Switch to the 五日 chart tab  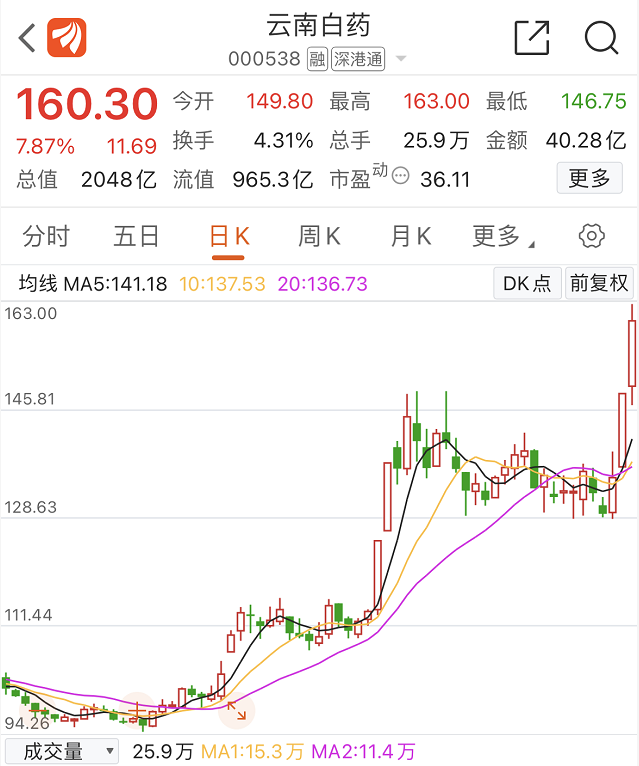(x=136, y=236)
